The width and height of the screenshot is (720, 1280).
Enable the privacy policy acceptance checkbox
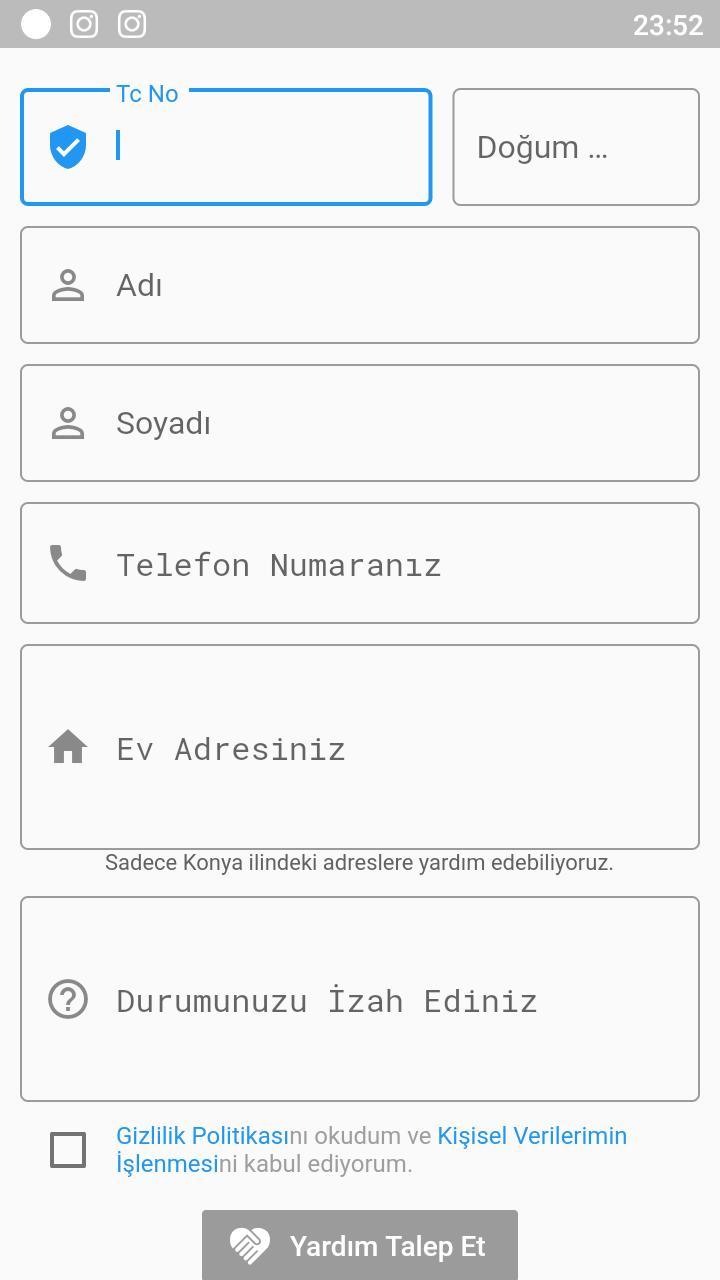[68, 1150]
